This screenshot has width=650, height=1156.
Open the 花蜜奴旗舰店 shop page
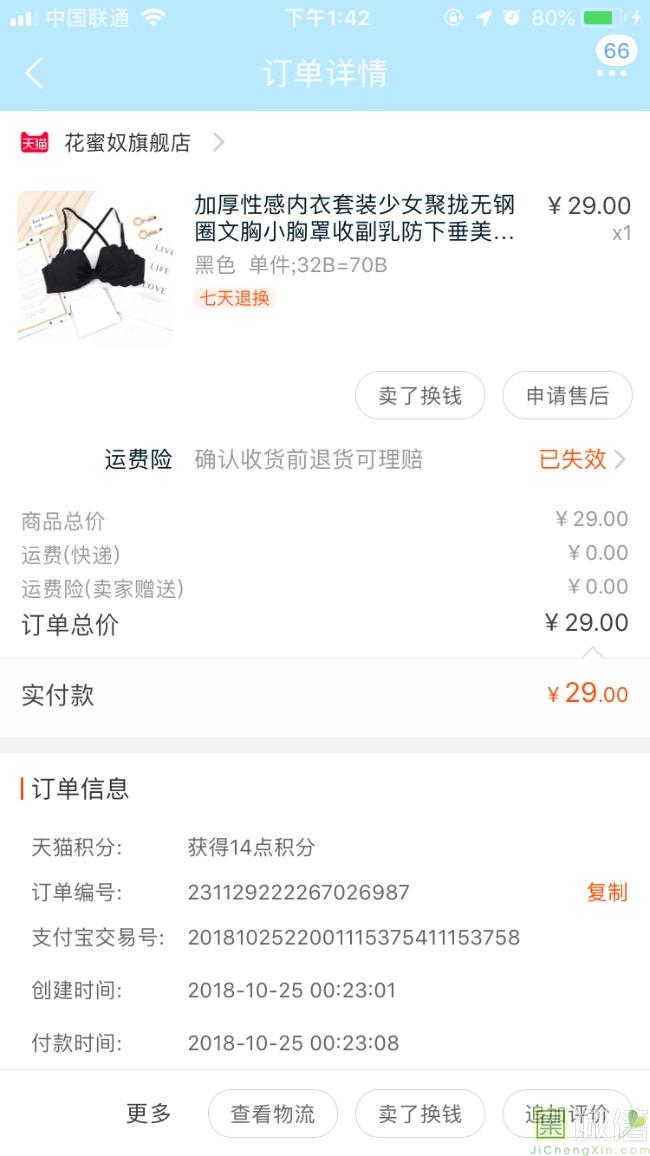click(127, 143)
